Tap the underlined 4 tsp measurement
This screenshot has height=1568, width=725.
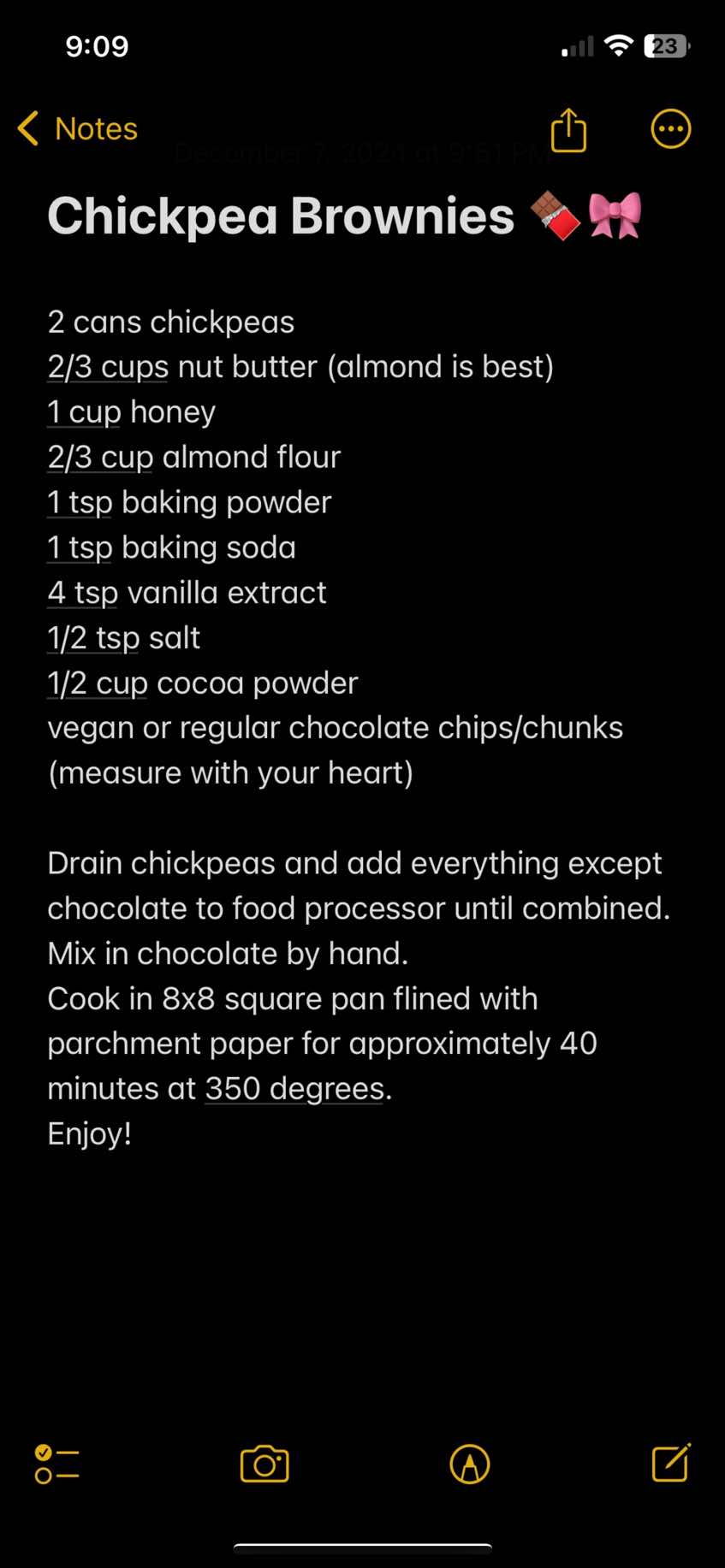click(x=82, y=593)
